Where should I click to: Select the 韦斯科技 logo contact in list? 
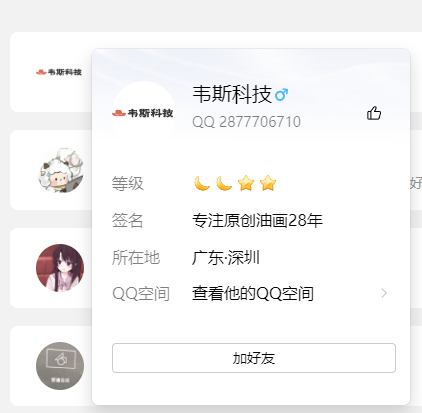tap(59, 72)
